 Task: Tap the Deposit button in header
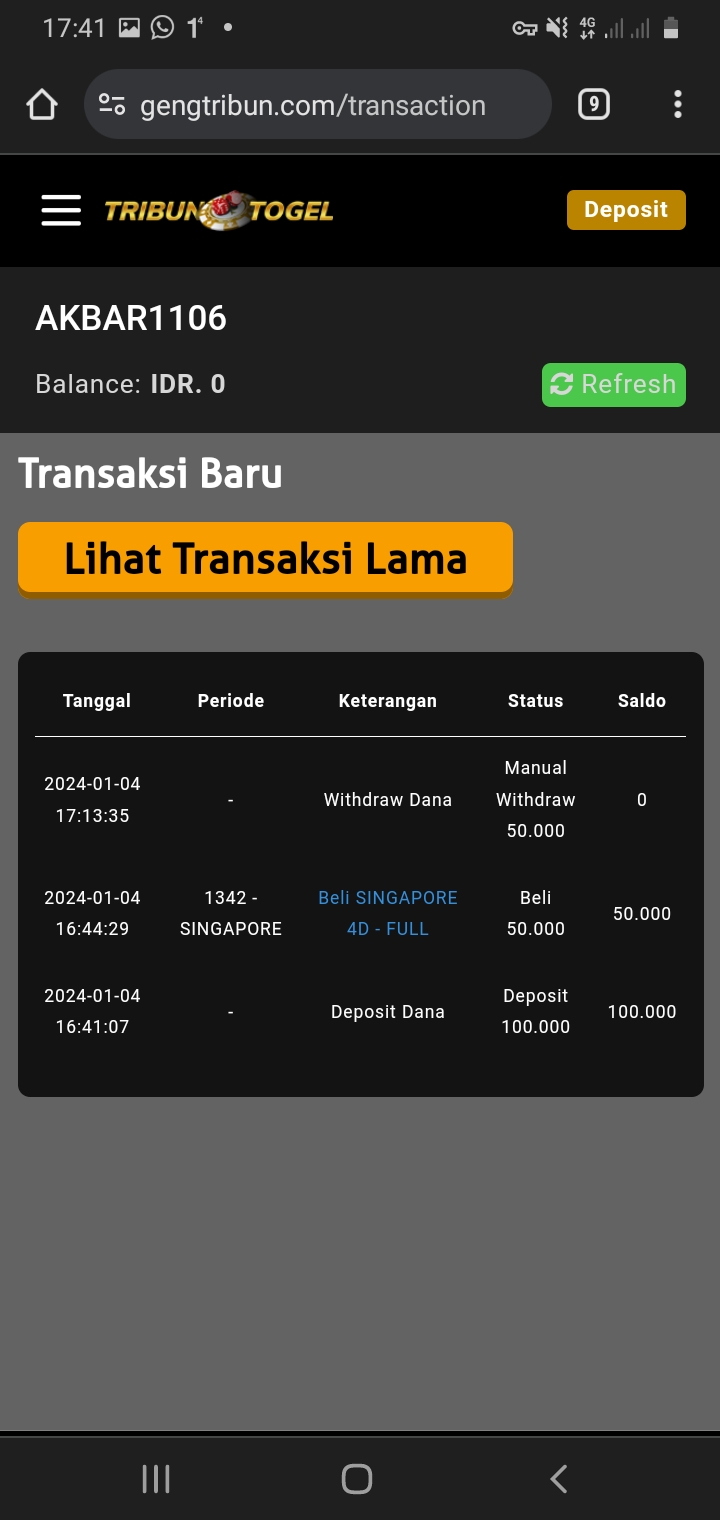pyautogui.click(x=626, y=210)
